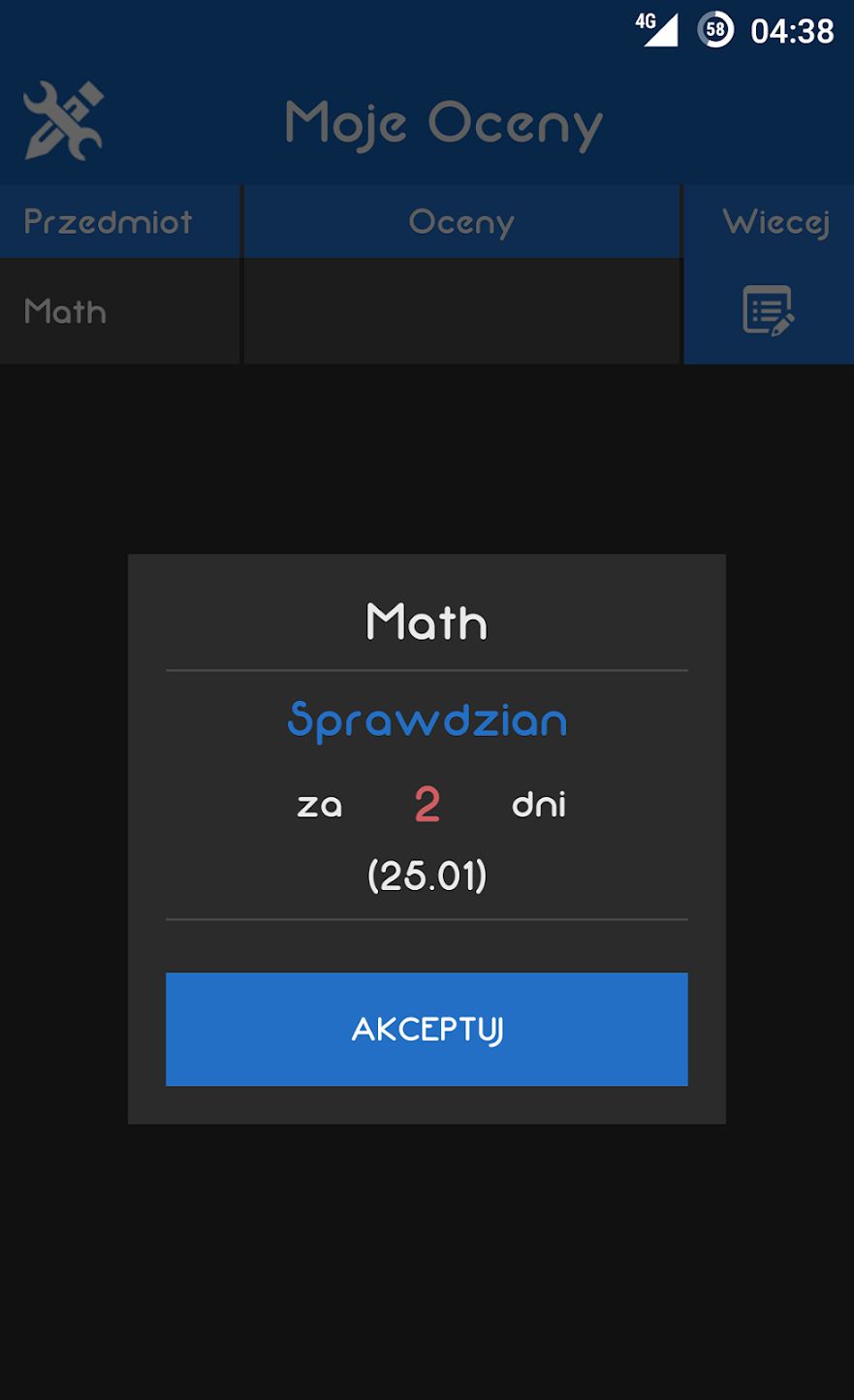
Task: Open the tools settings icon
Action: click(63, 121)
